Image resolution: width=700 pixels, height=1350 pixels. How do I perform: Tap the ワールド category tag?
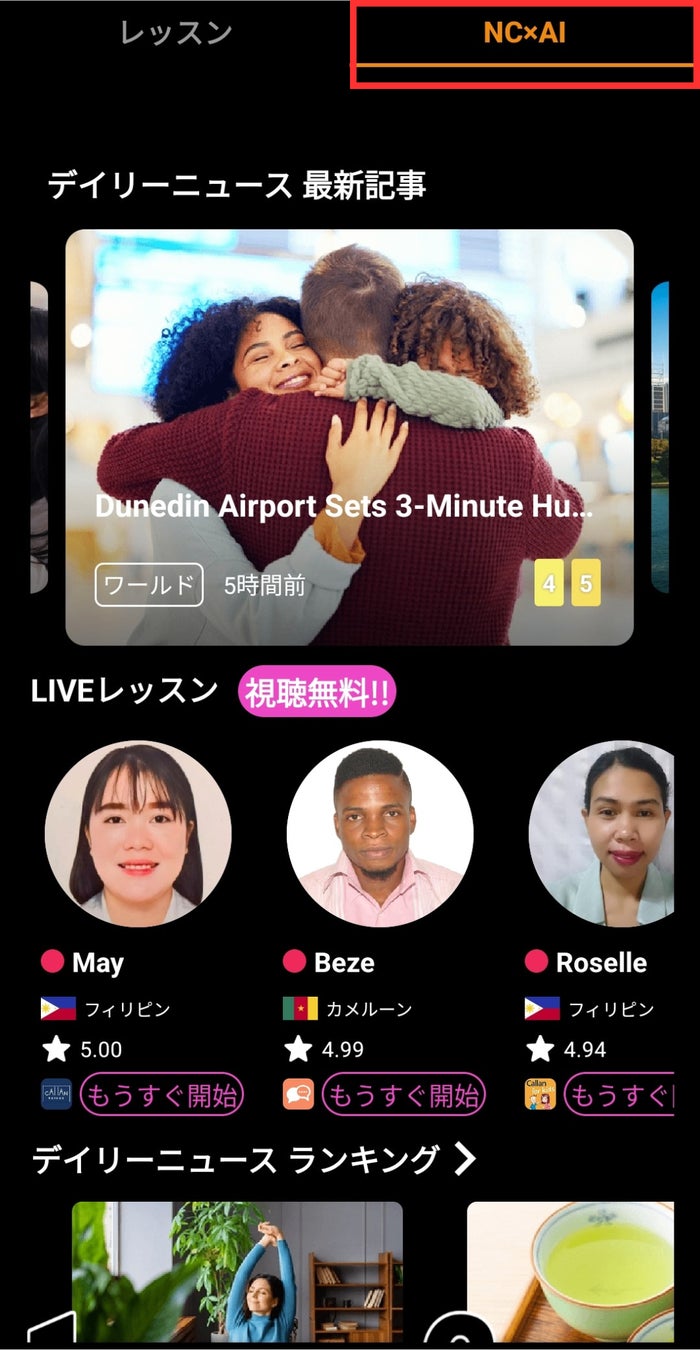(149, 585)
